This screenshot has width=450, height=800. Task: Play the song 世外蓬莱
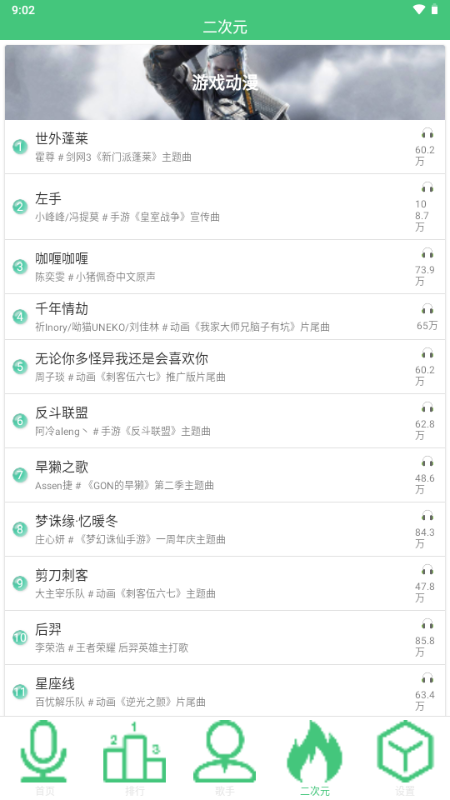point(225,147)
